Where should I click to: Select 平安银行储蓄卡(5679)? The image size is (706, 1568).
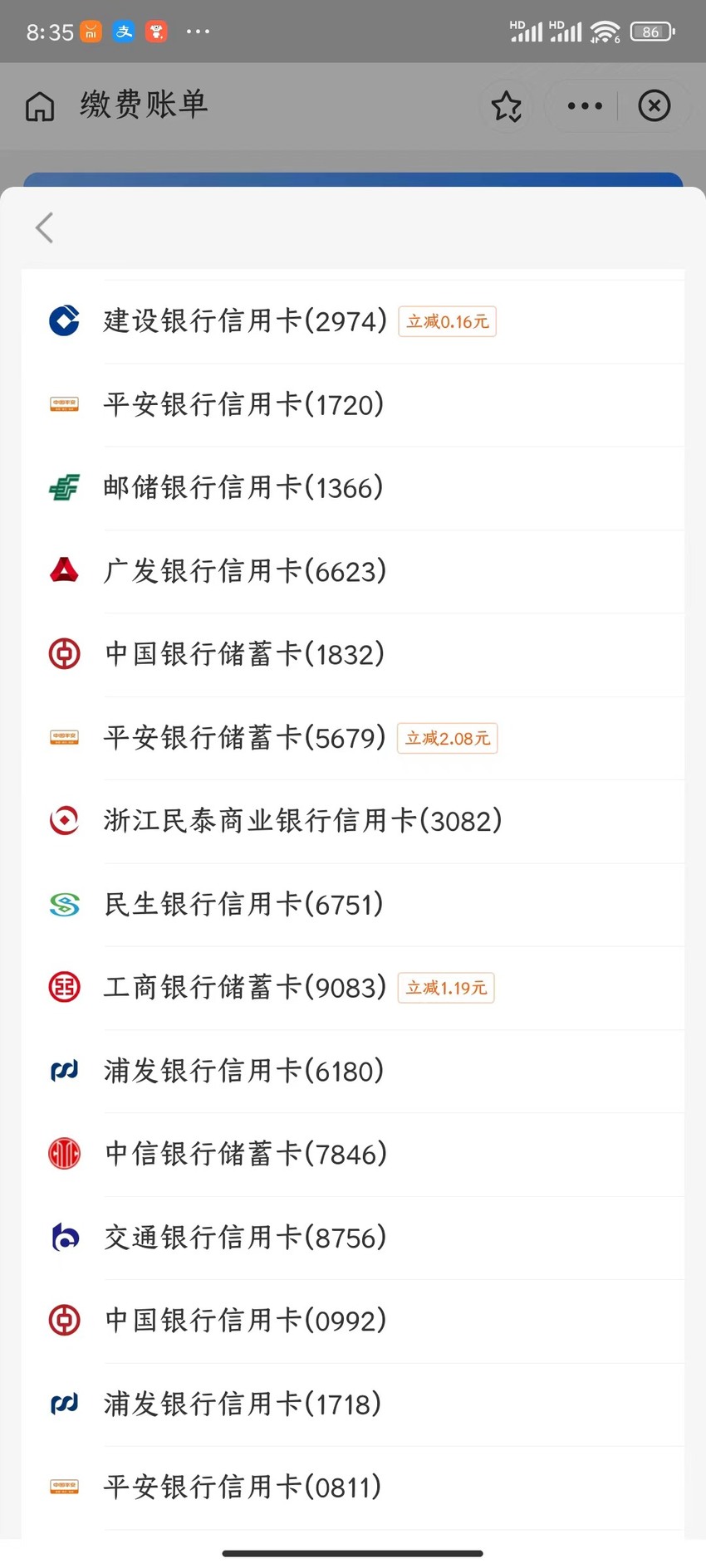click(x=353, y=738)
